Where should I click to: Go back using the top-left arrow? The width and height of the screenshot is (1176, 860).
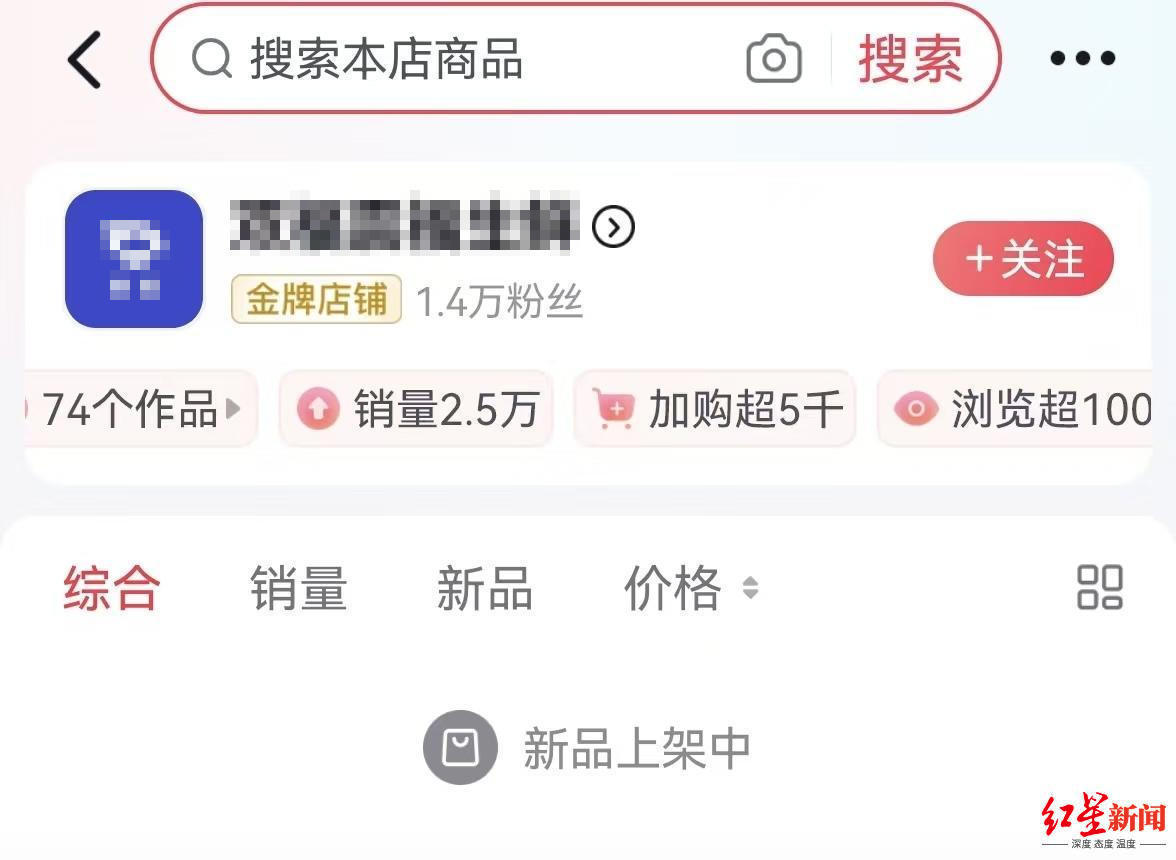[x=85, y=60]
